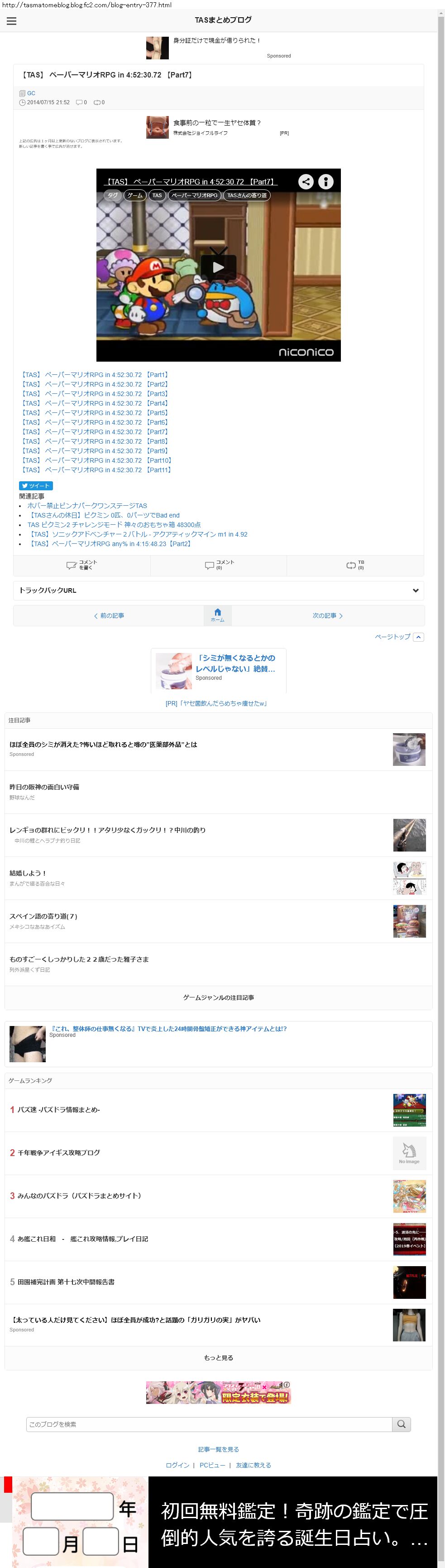This screenshot has width=445, height=1568.
Task: Open the Part1 video link
Action: [x=95, y=375]
